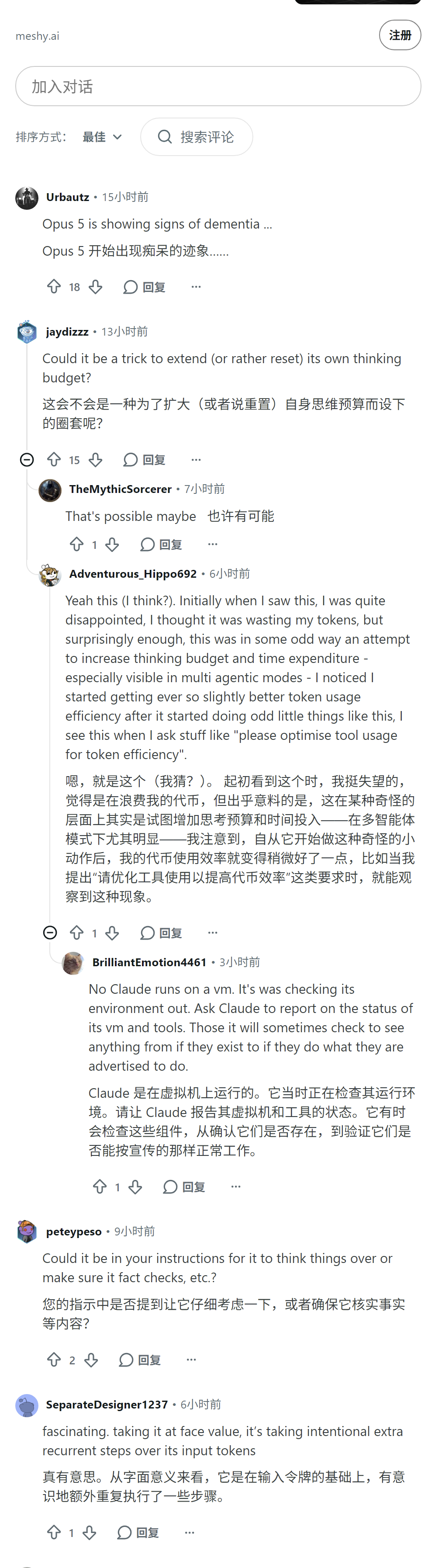Tap the 注册 sign-up button
This screenshot has height=1568, width=428.
pyautogui.click(x=400, y=35)
